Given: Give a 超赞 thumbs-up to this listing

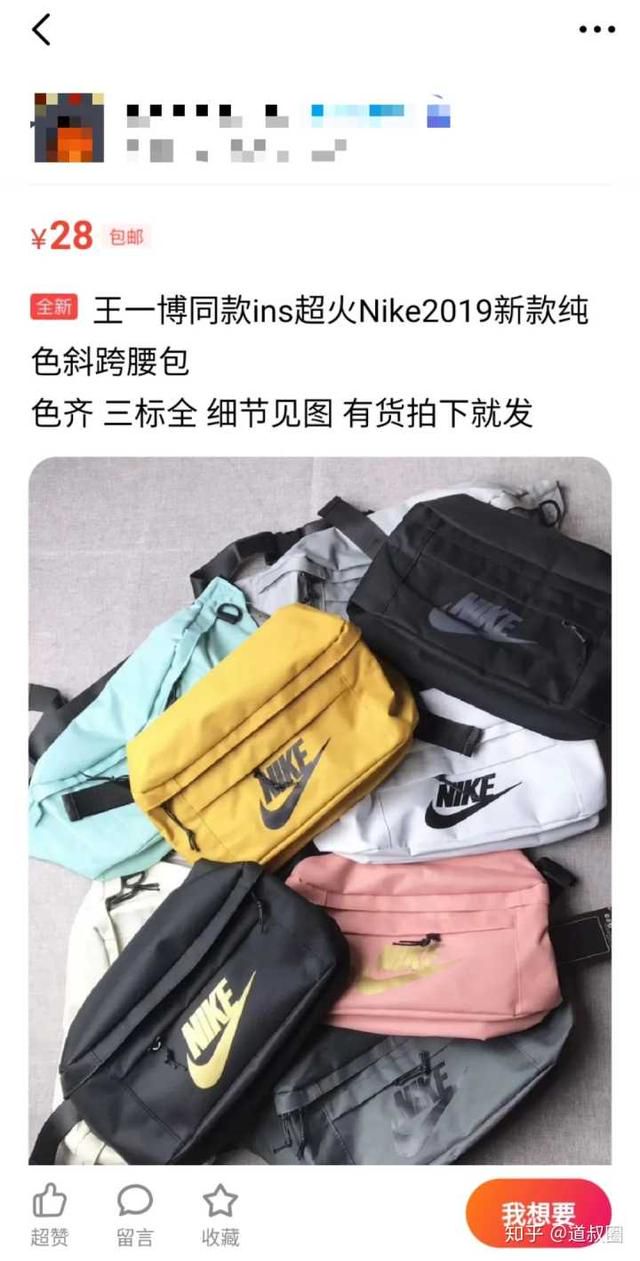Looking at the screenshot, I should click(x=49, y=1214).
